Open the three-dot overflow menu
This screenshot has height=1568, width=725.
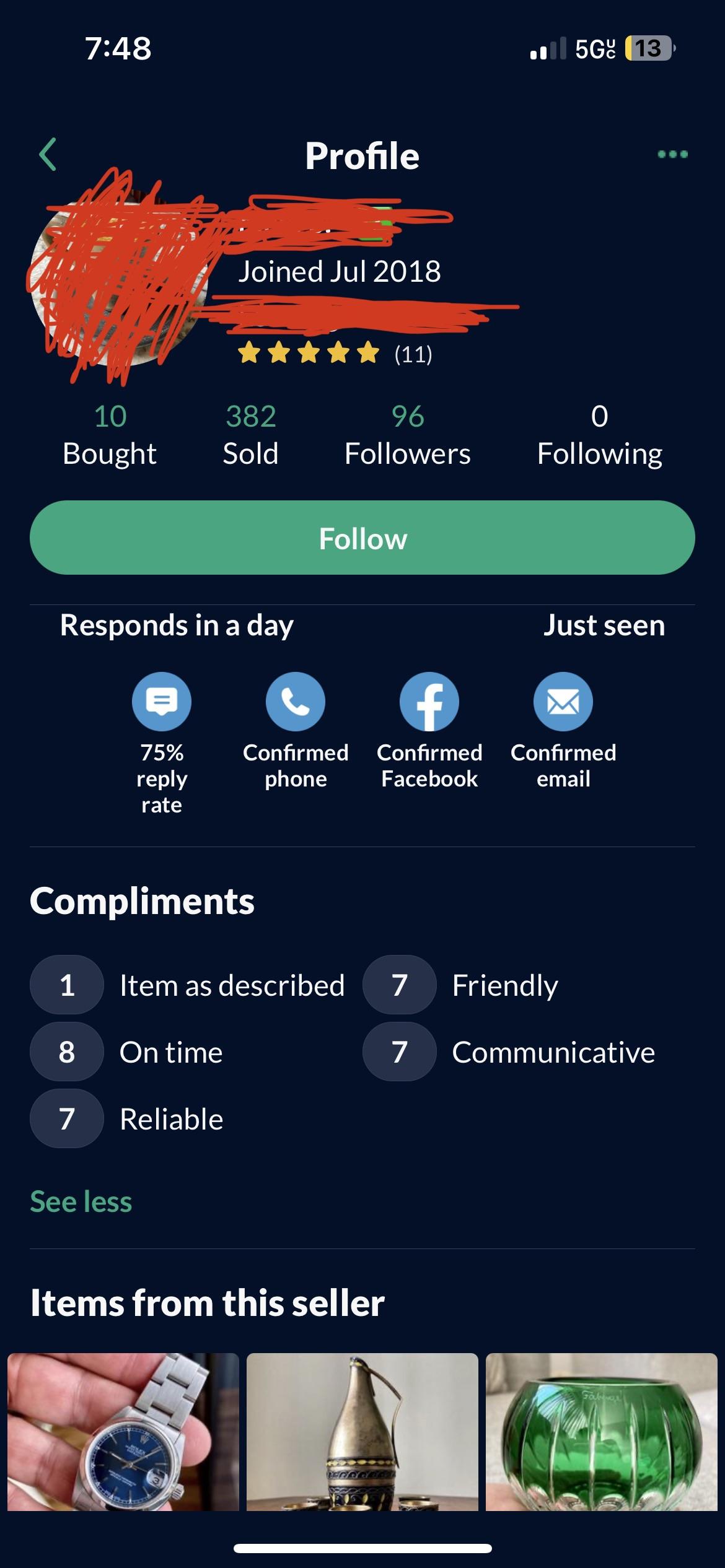click(x=674, y=155)
